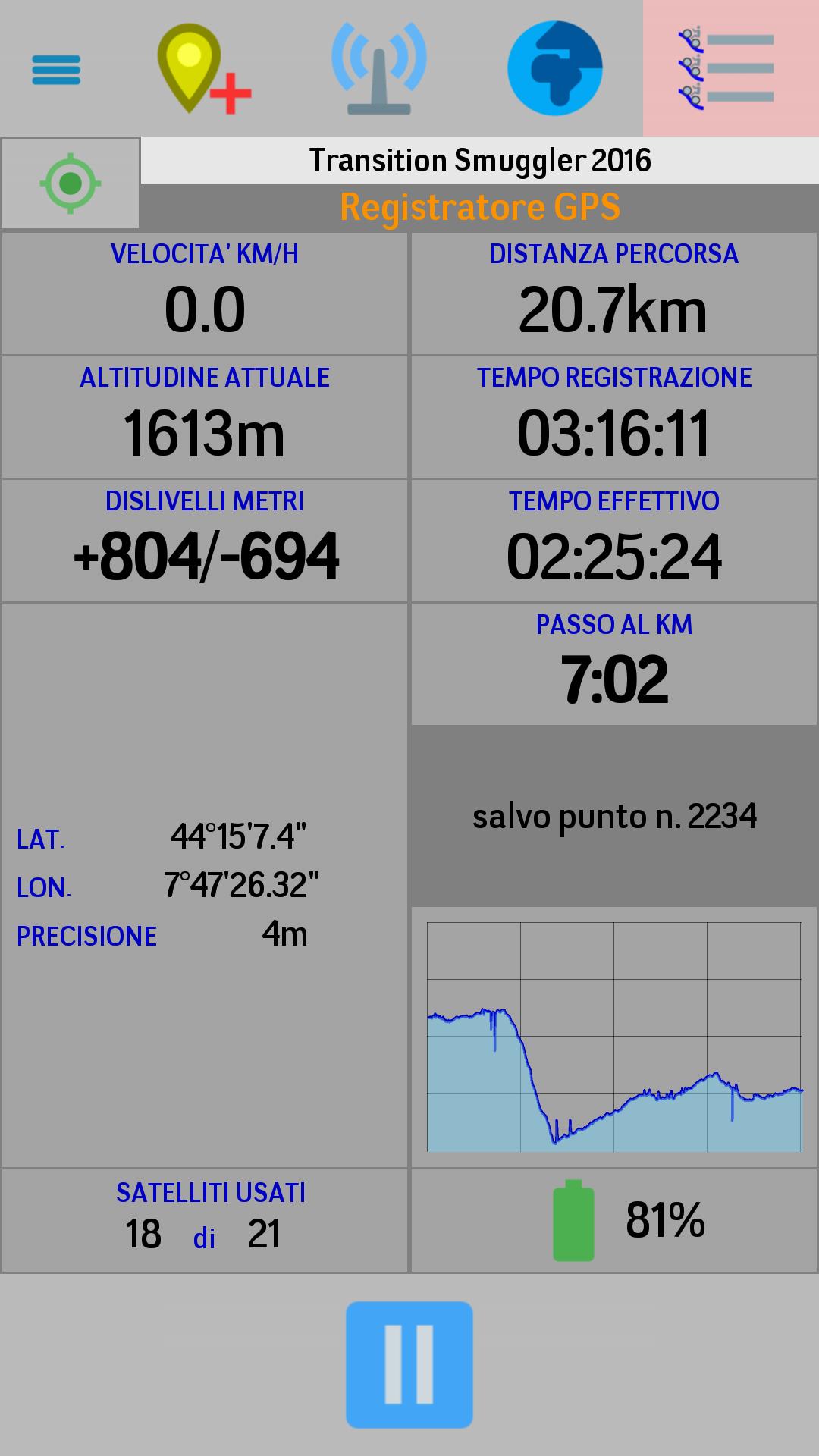
Task: Add a new waypoint marker
Action: [x=202, y=69]
